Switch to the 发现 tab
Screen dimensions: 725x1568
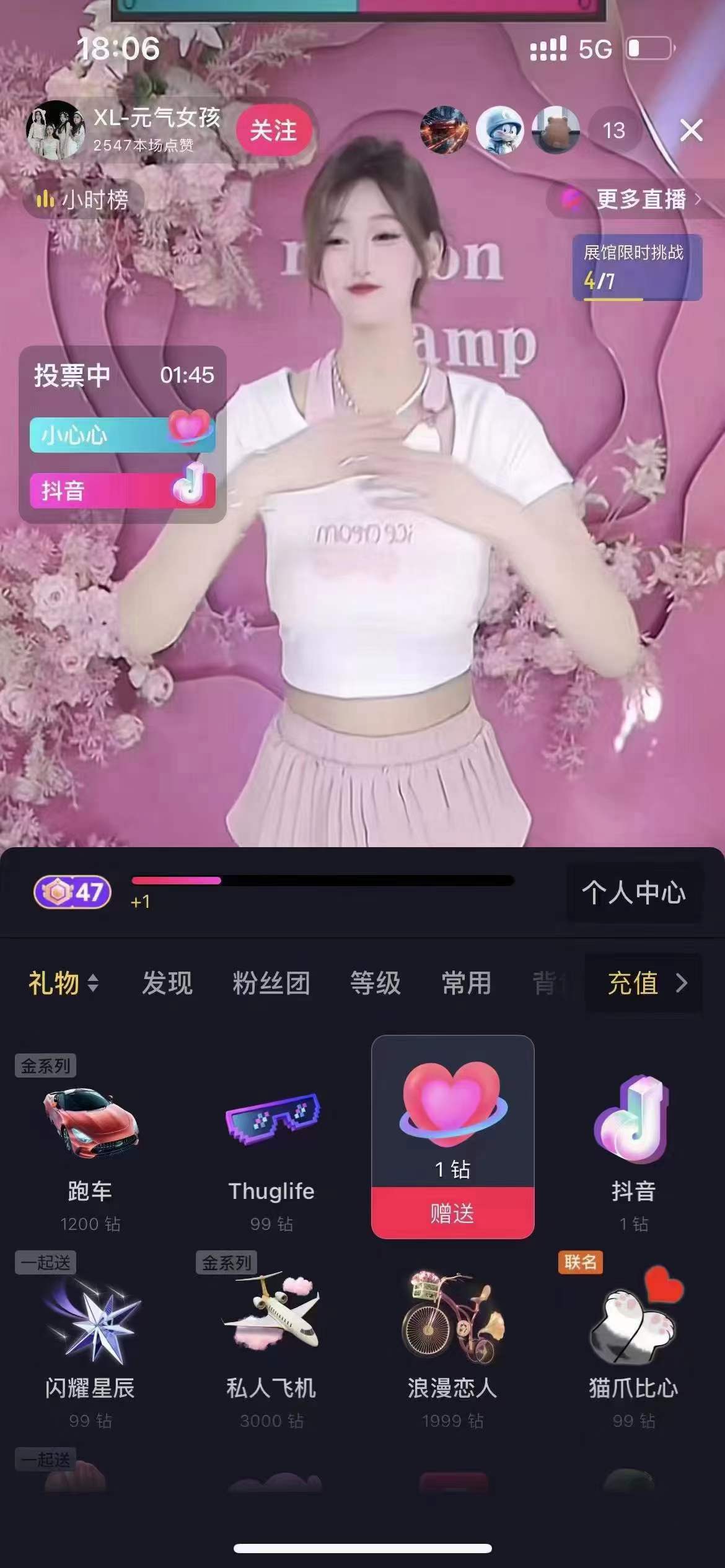[167, 983]
